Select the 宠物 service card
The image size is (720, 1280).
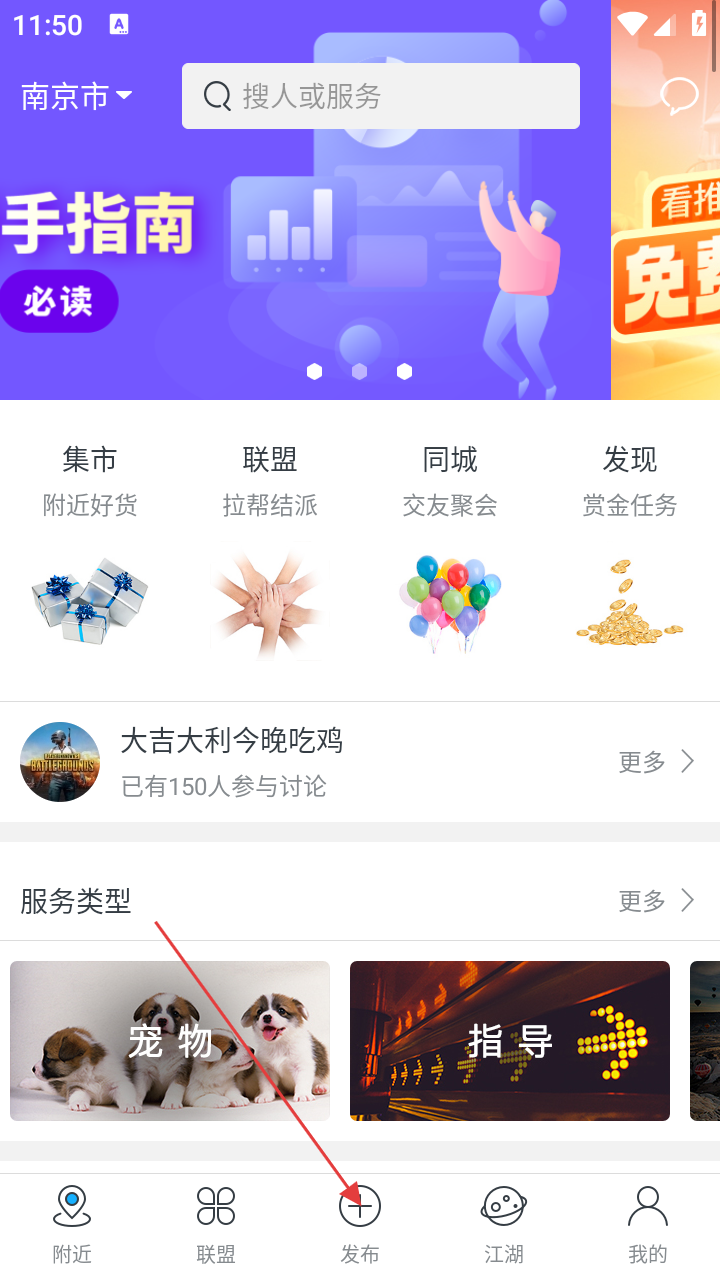point(170,1041)
